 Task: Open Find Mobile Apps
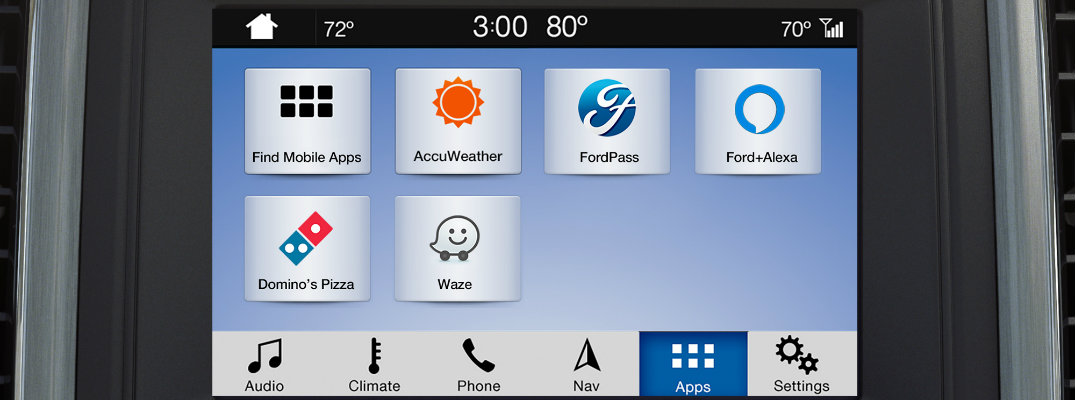[x=307, y=121]
